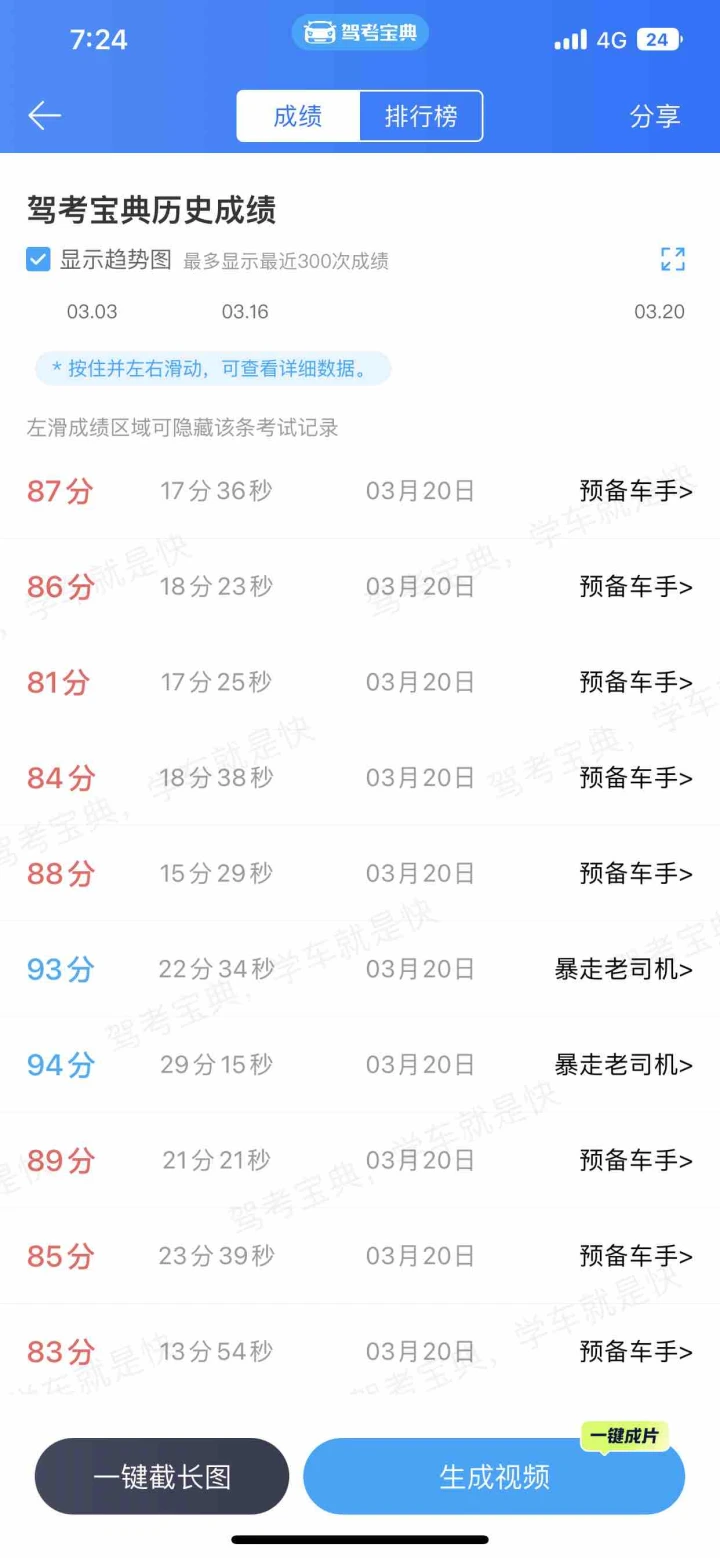This screenshot has height=1558, width=720.
Task: Open the 86分 exam record
Action: pos(360,587)
